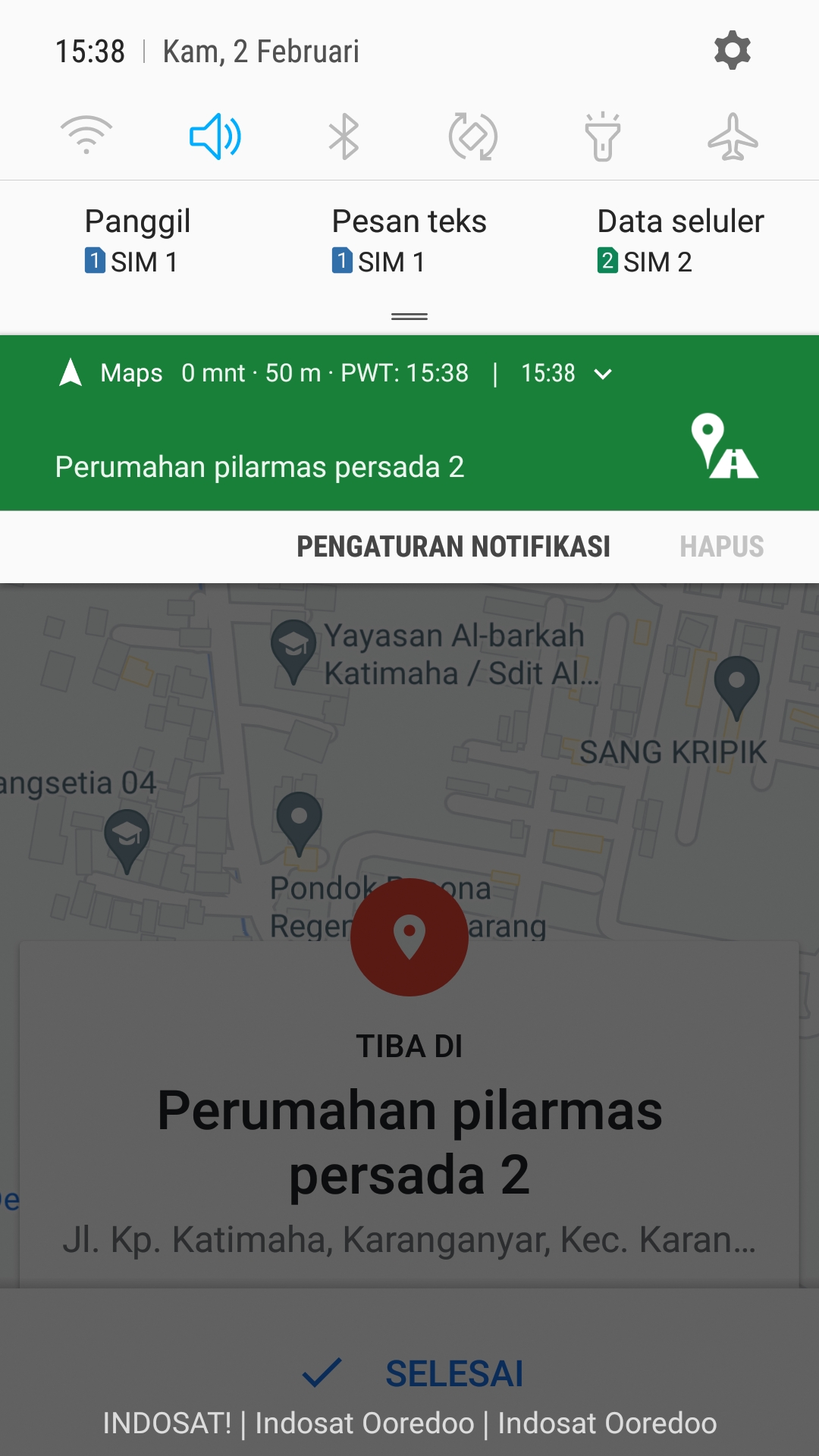Image resolution: width=819 pixels, height=1456 pixels.
Task: Enable airplane mode
Action: [x=733, y=136]
